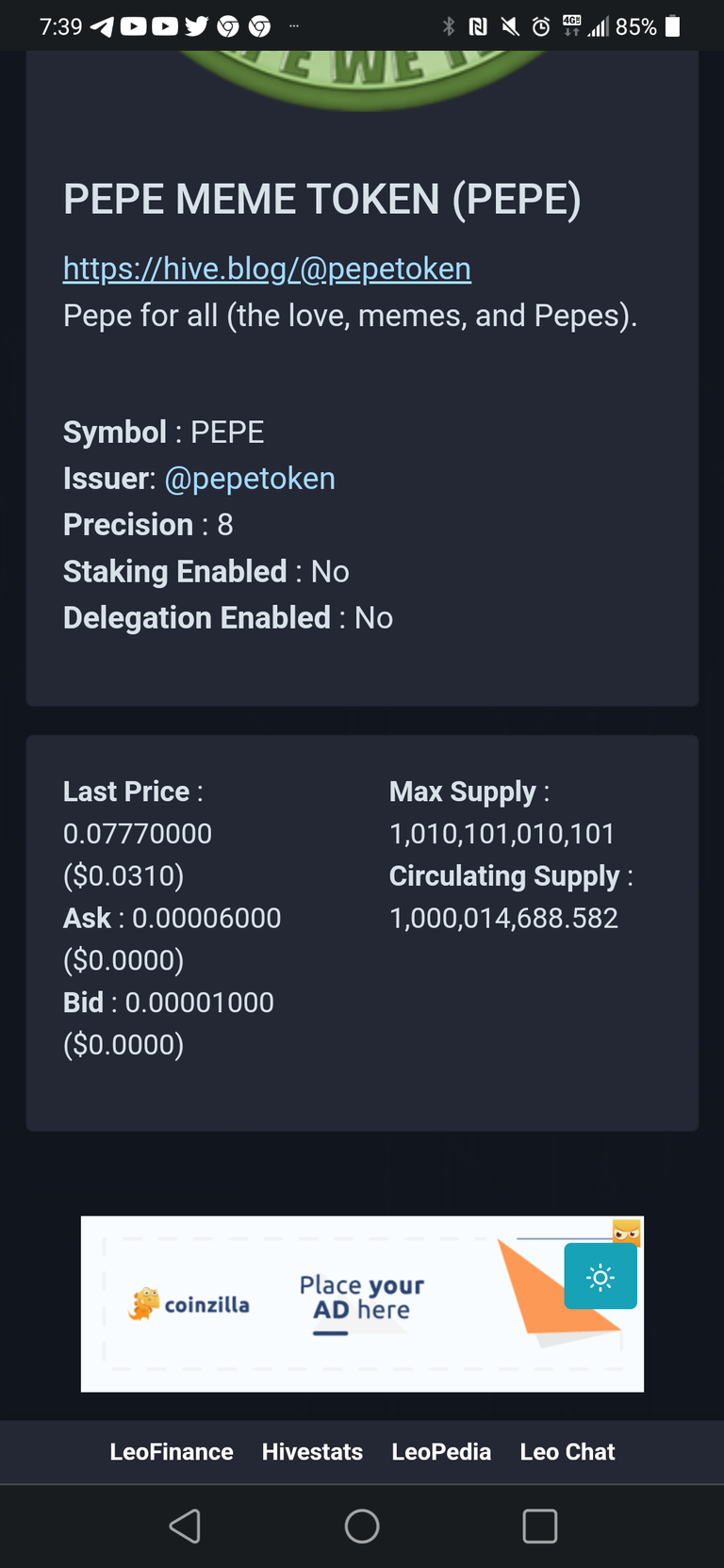Open the @pepetoken issuer profile
This screenshot has height=1568, width=724.
[x=250, y=479]
